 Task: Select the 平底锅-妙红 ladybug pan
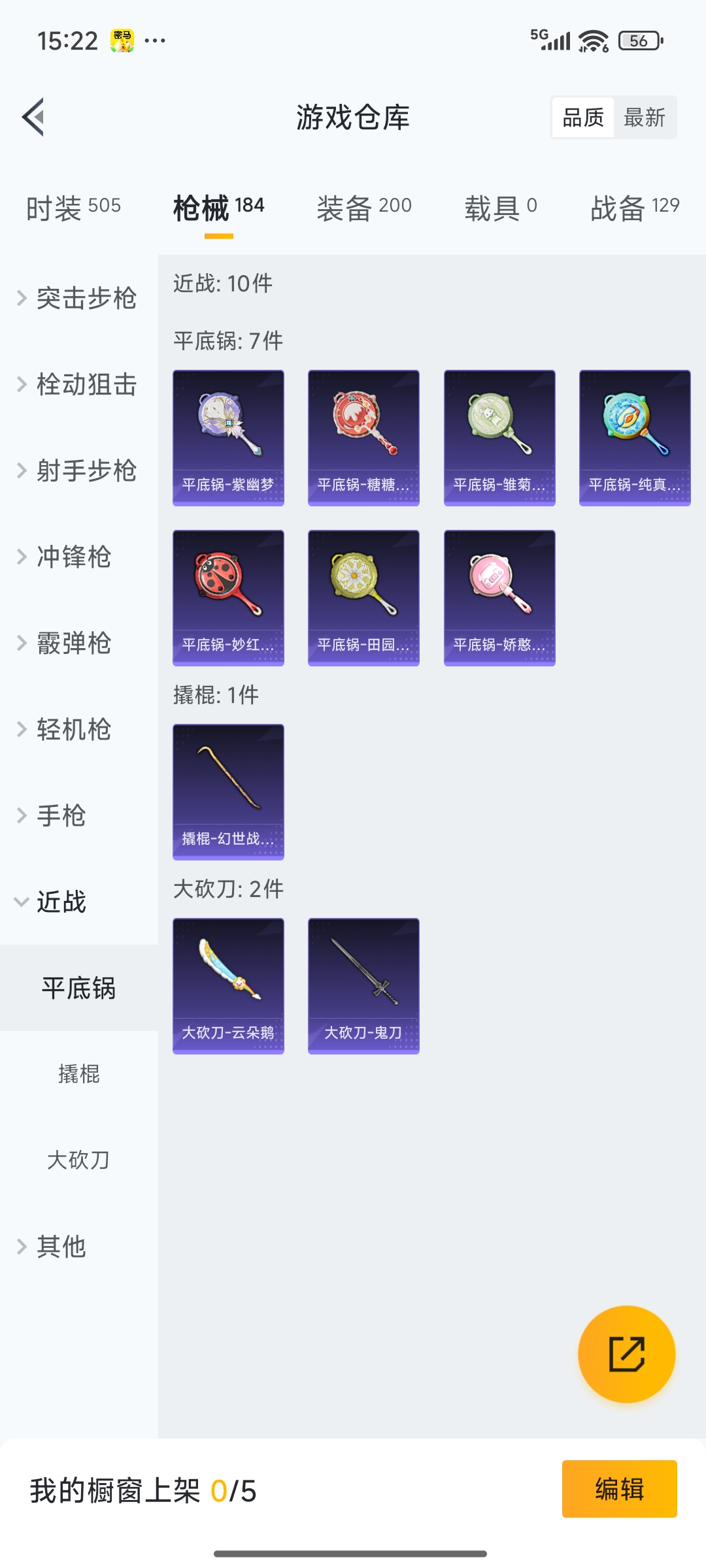coord(228,598)
